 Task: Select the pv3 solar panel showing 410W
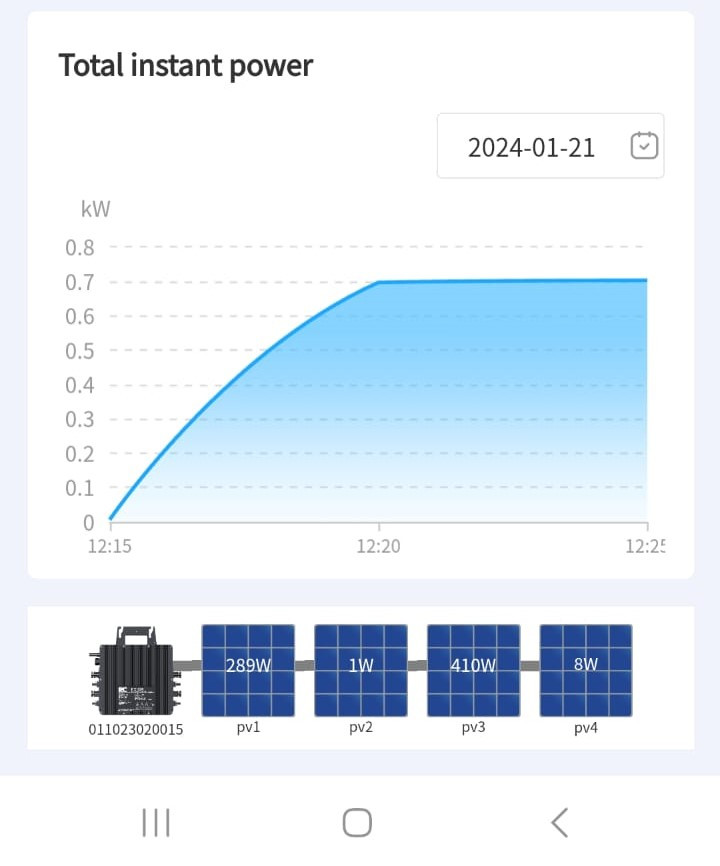pos(473,670)
